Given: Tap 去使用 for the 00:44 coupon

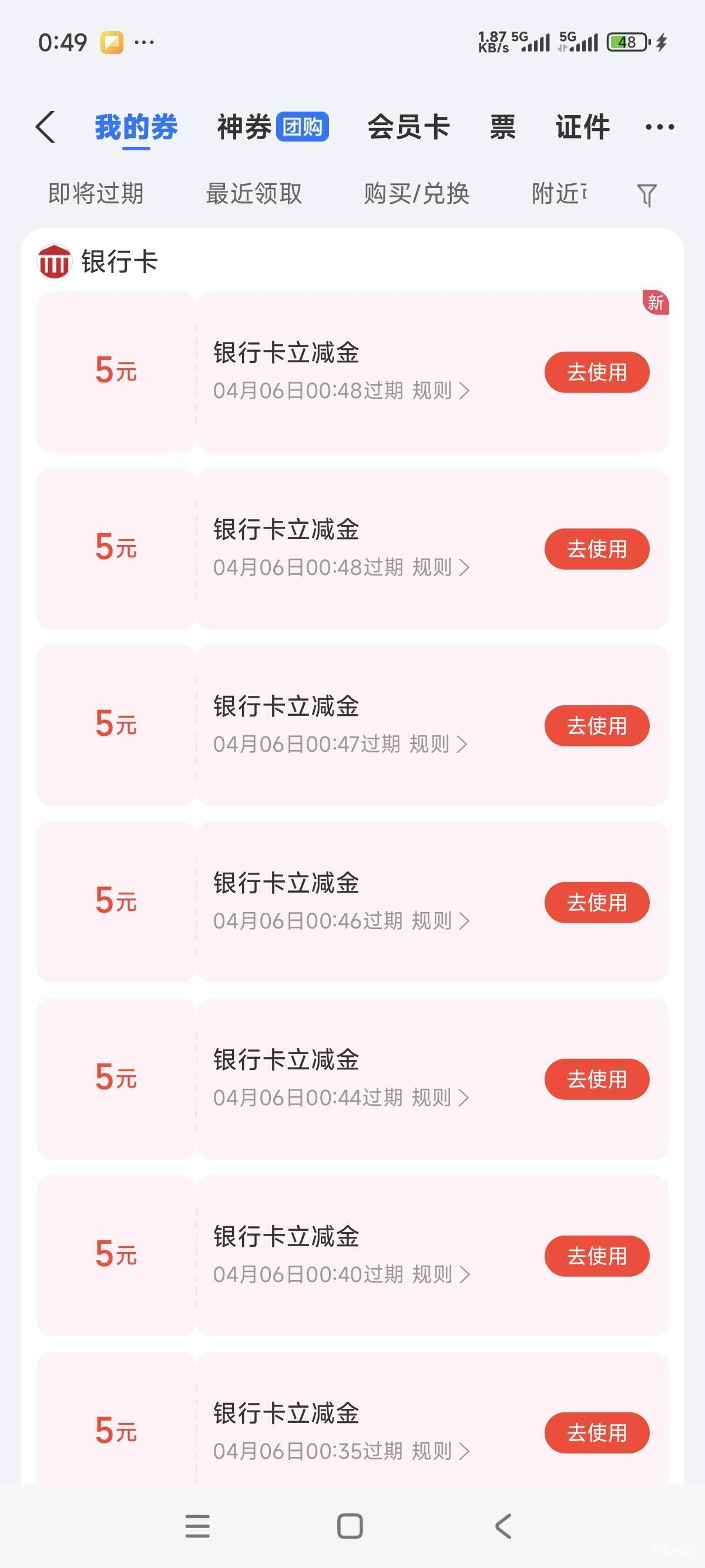Looking at the screenshot, I should [597, 1079].
